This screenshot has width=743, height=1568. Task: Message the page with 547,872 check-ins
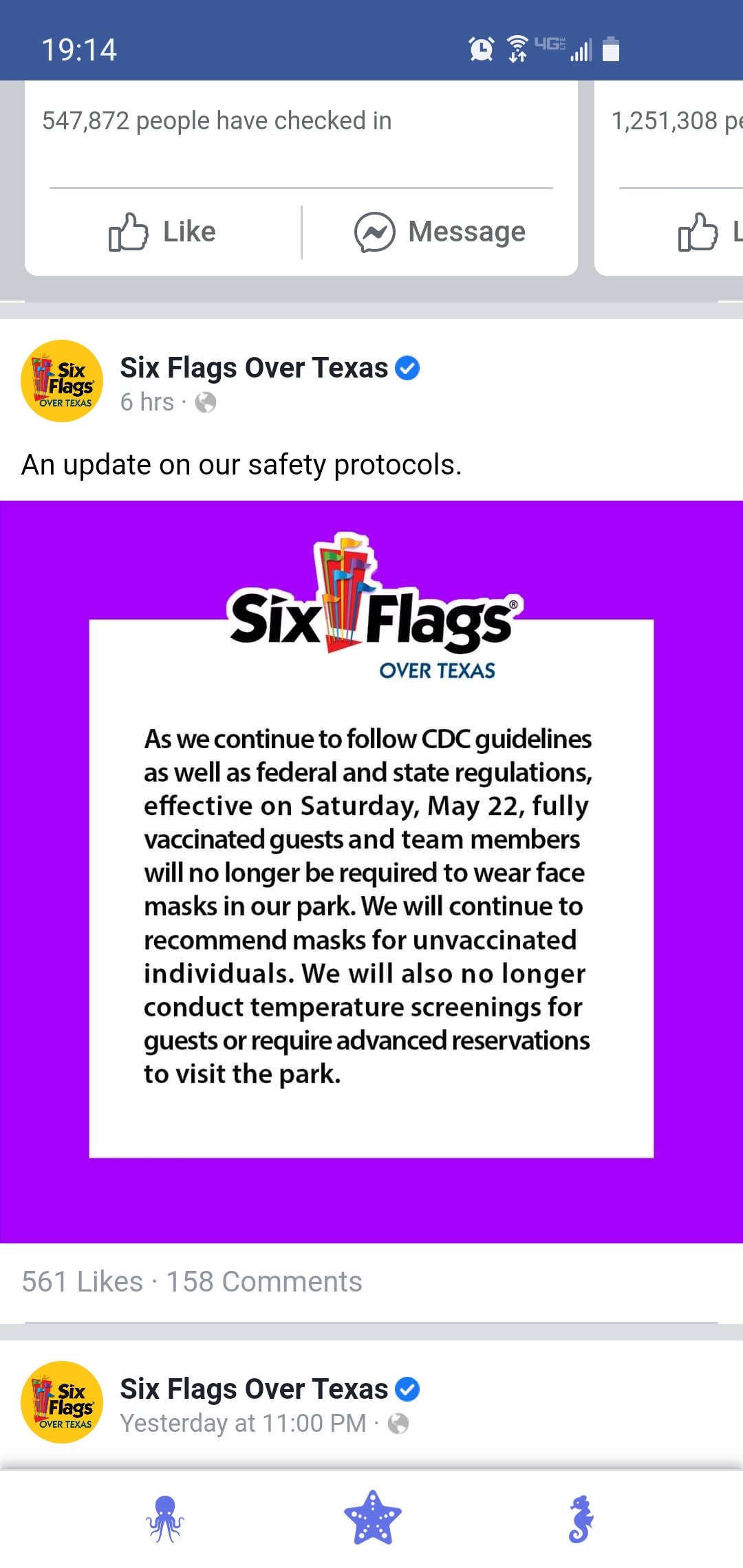440,232
